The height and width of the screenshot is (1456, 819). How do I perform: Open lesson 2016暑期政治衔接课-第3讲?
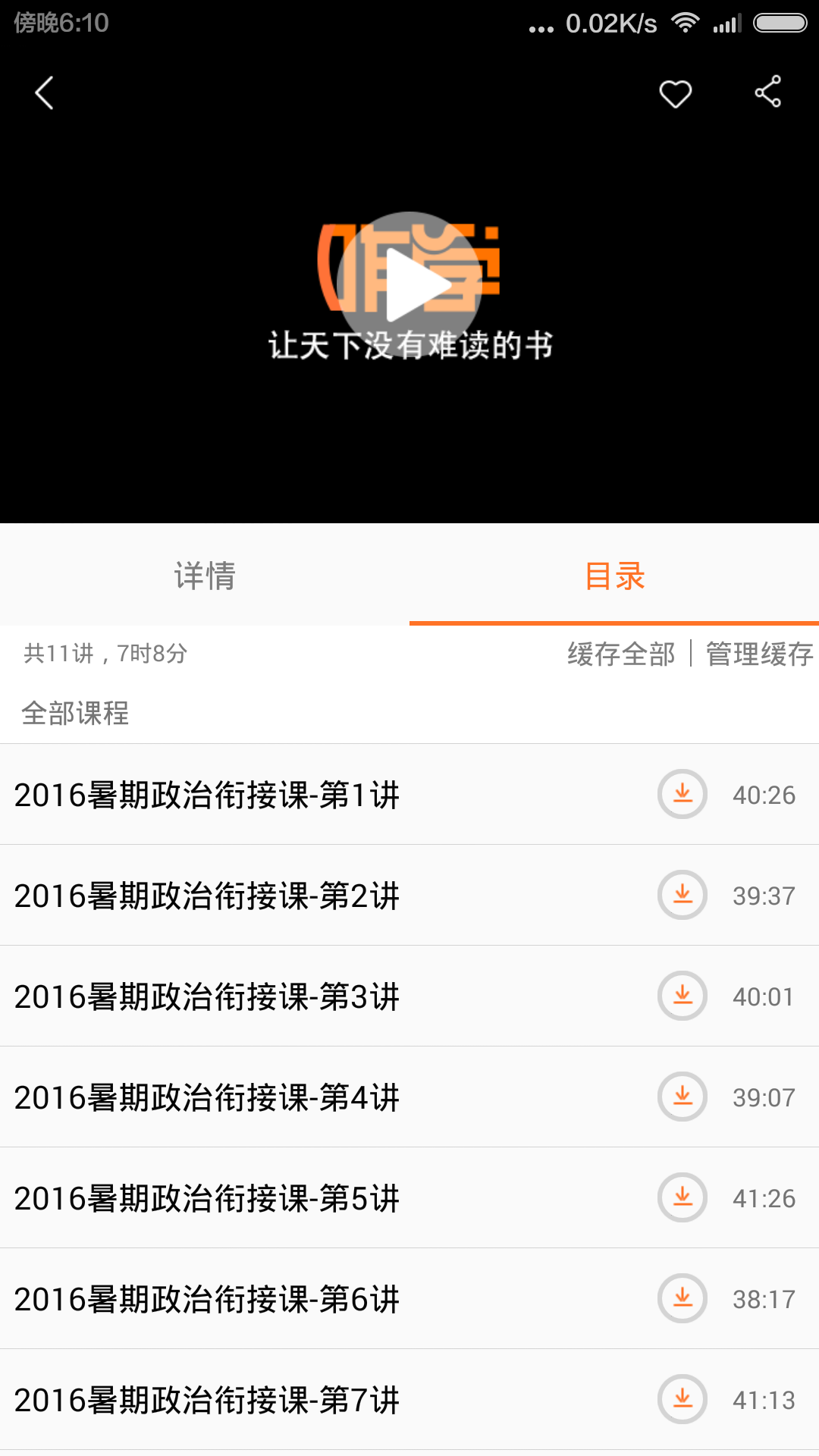pos(207,996)
